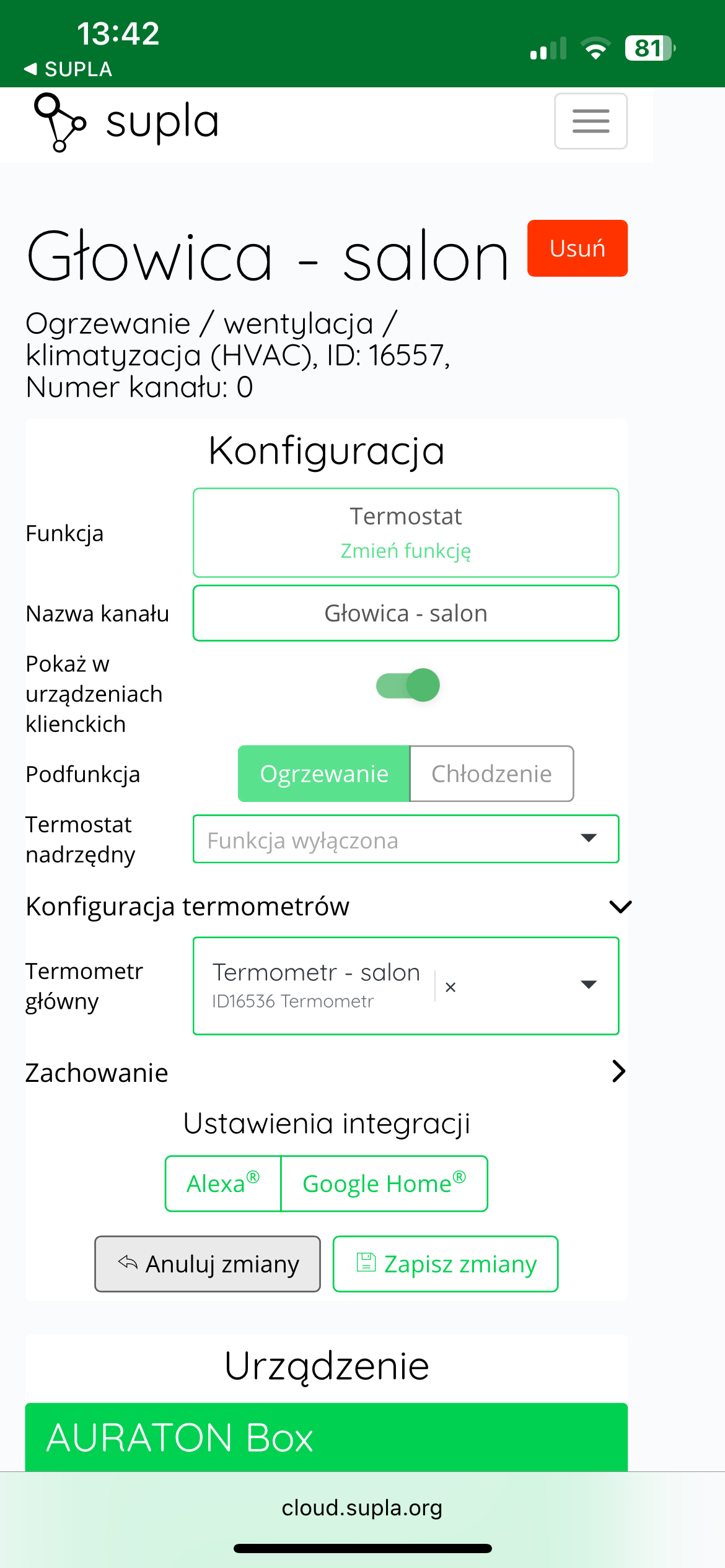Clear the selected Termometr - salon
The height and width of the screenshot is (1568, 725).
click(450, 987)
